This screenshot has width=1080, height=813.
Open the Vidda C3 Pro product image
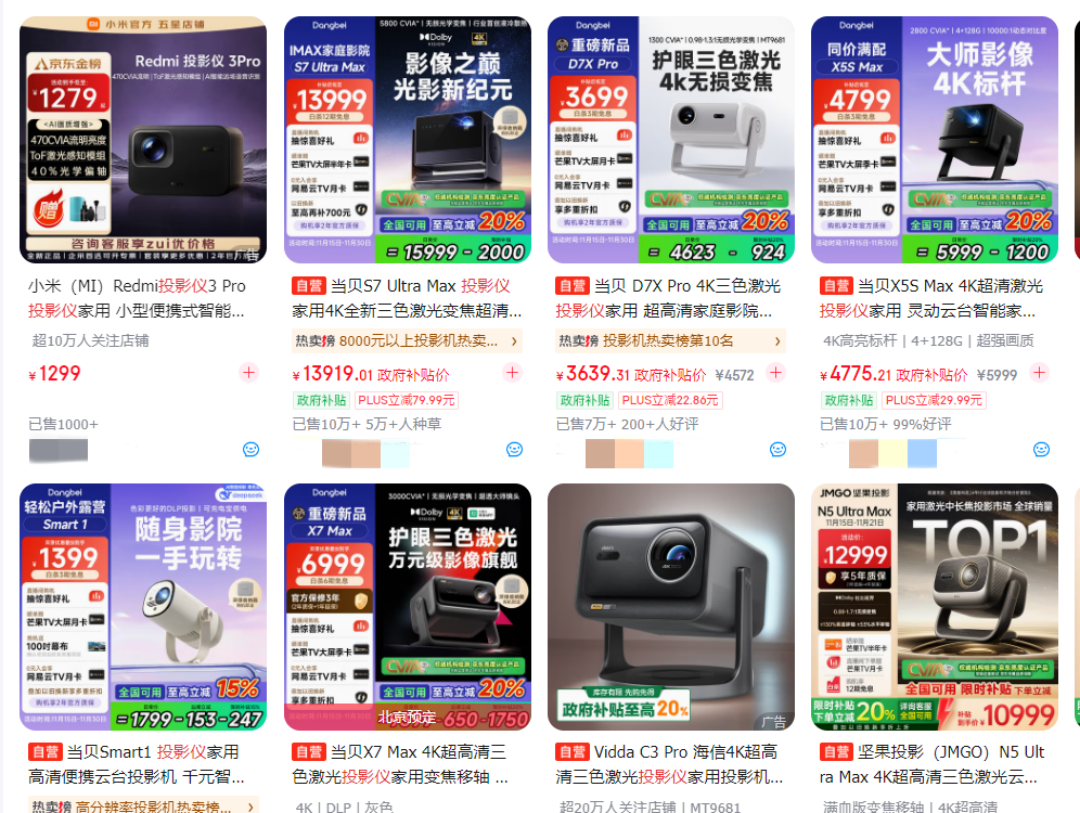tap(671, 607)
